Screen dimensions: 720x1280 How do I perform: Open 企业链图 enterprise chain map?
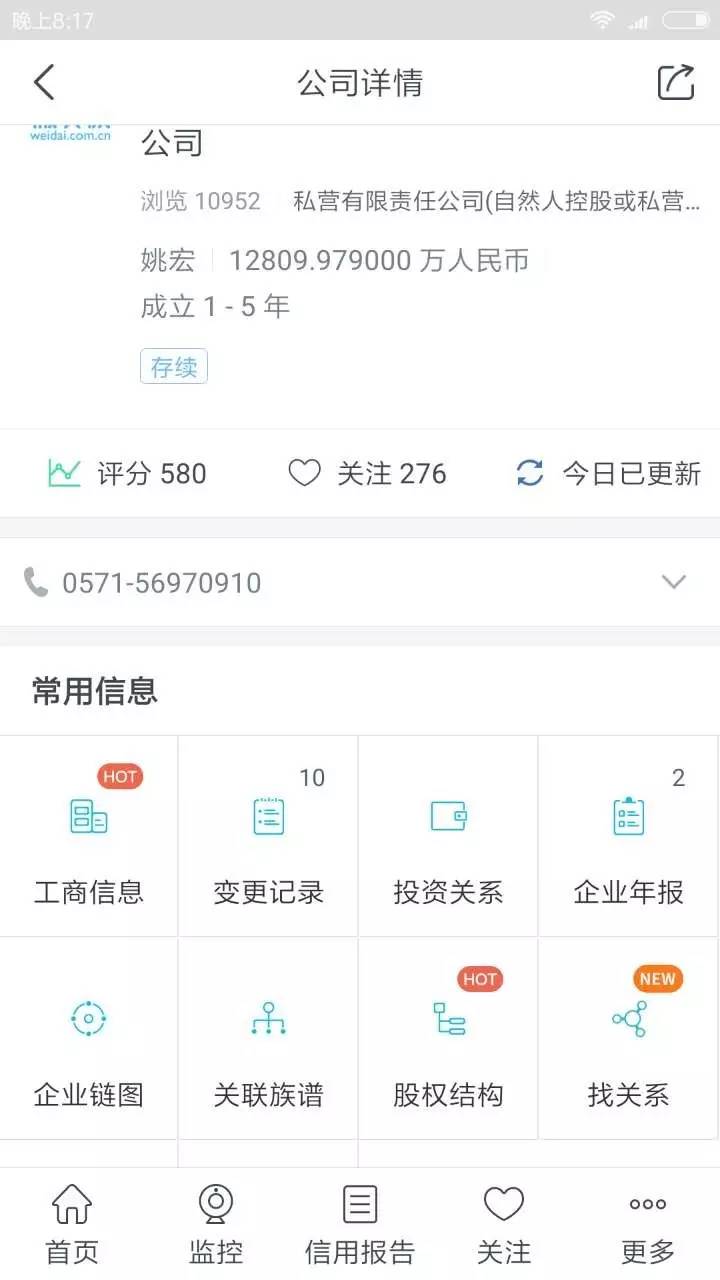tap(89, 1040)
